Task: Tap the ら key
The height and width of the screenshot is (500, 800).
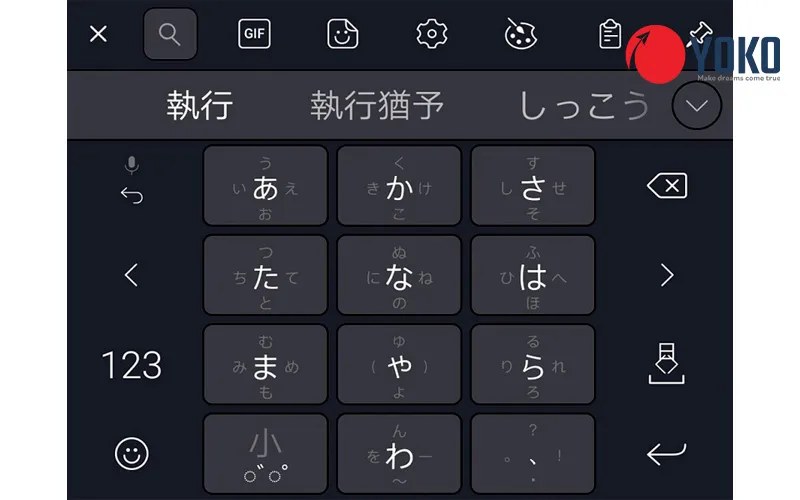Action: (533, 364)
